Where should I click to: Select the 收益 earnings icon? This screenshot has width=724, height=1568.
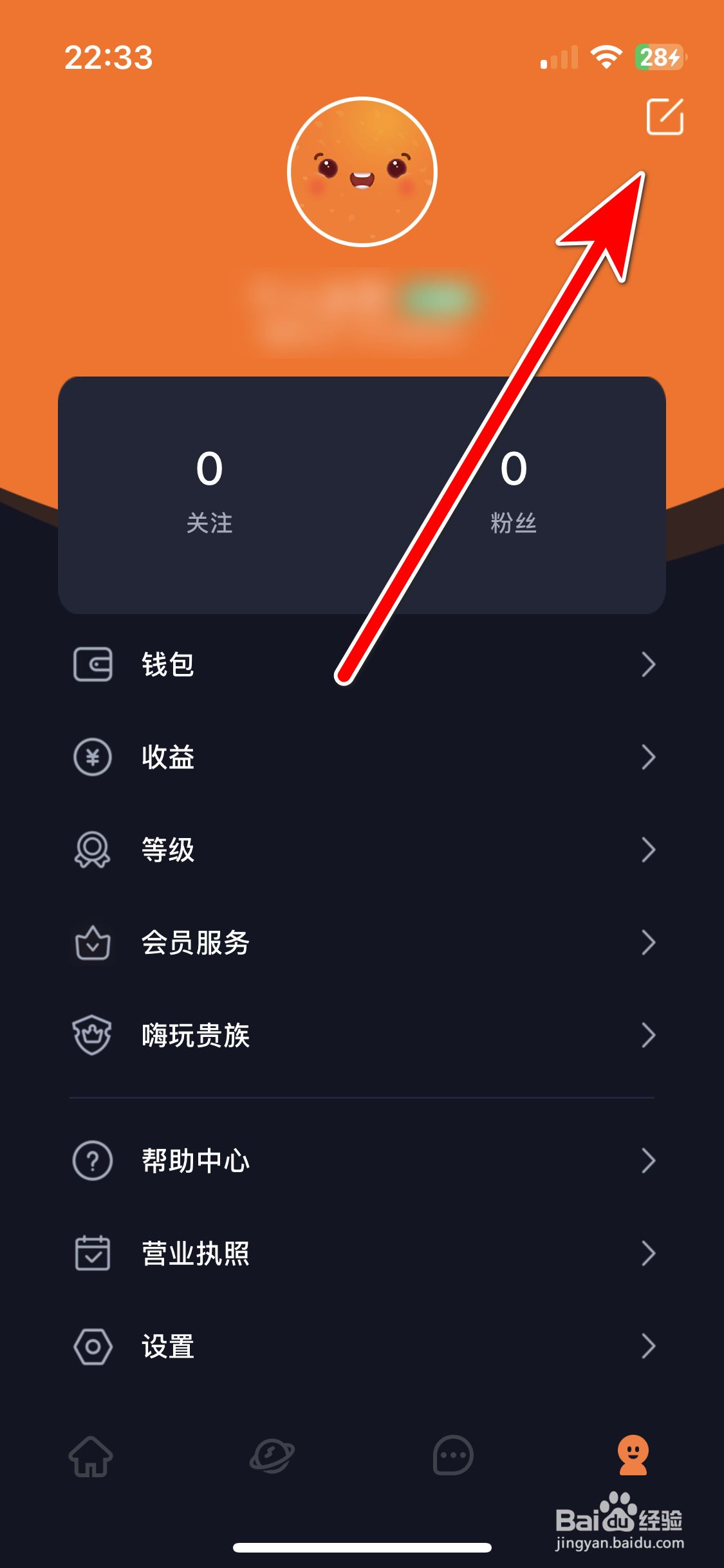click(x=93, y=758)
